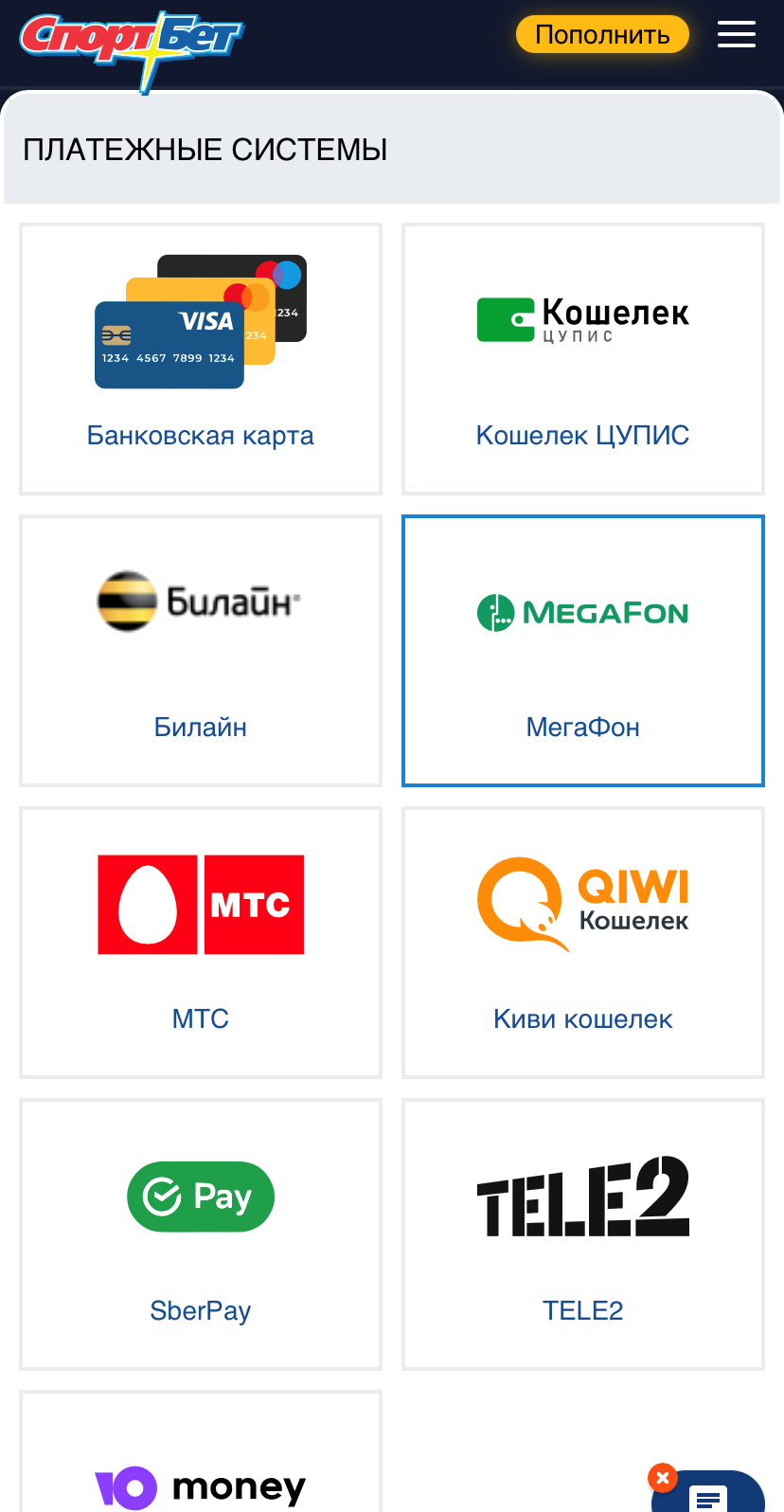This screenshot has height=1512, width=784.
Task: Choose Кошелек ЦУПИС payment option
Action: 583,359
